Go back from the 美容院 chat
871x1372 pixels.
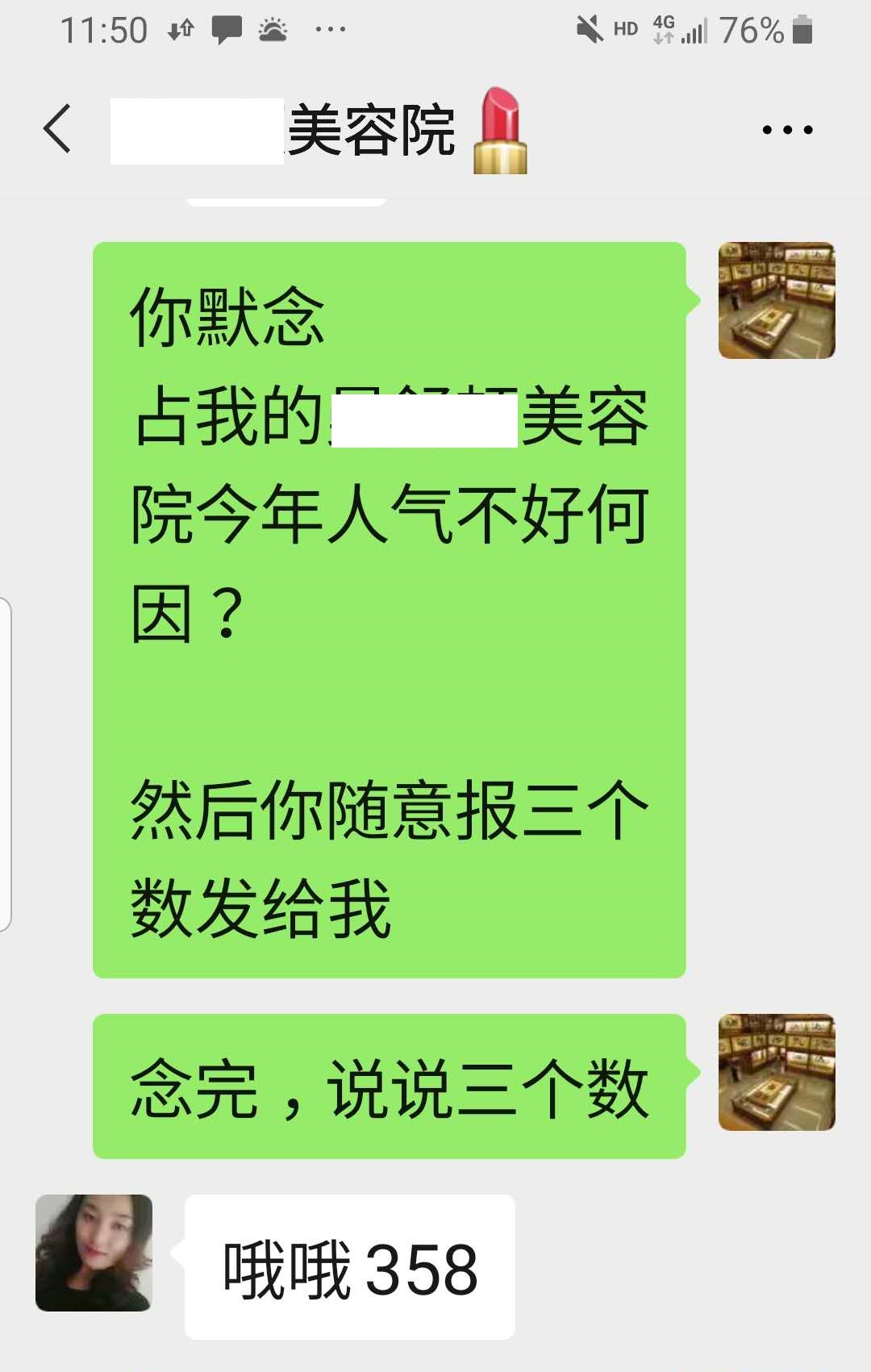[x=57, y=129]
